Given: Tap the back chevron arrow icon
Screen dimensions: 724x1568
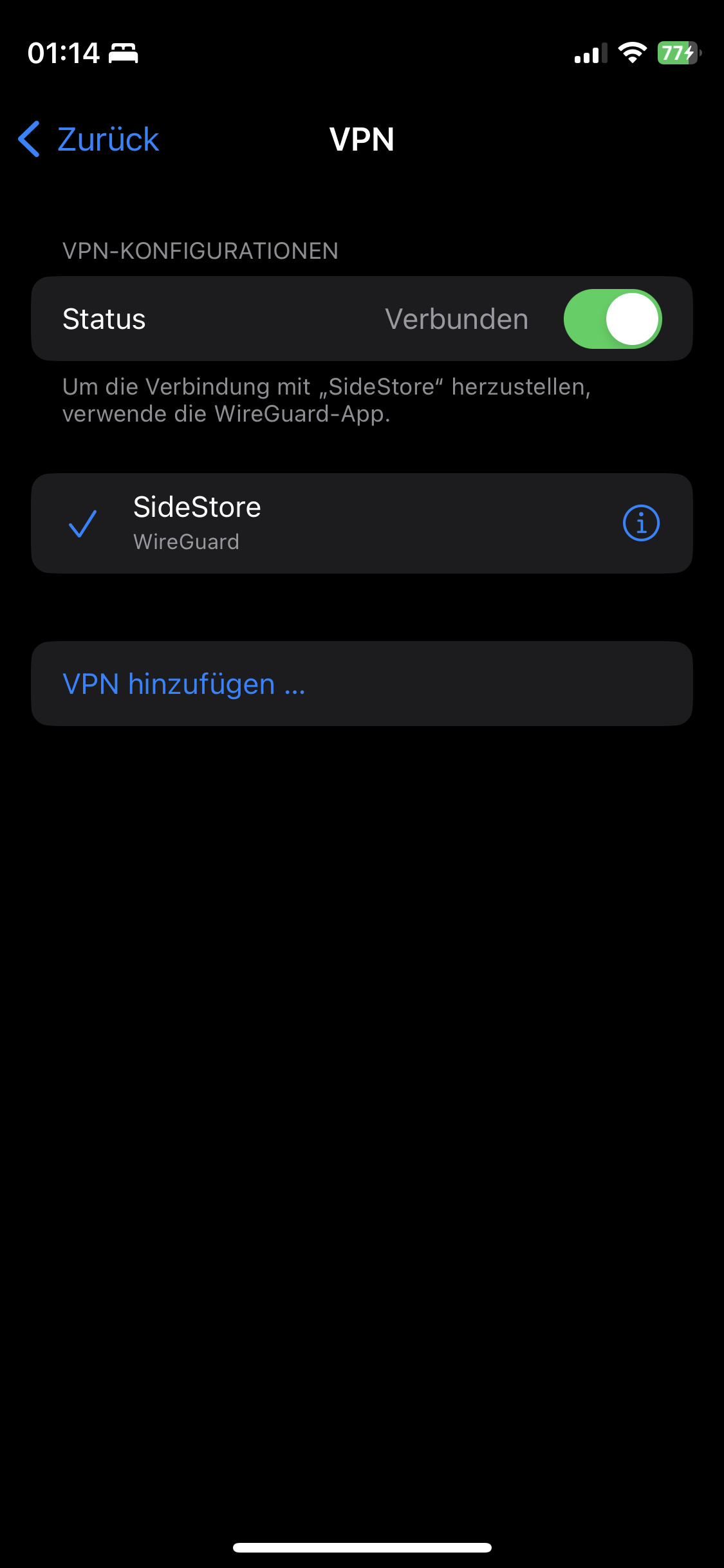Looking at the screenshot, I should point(28,139).
